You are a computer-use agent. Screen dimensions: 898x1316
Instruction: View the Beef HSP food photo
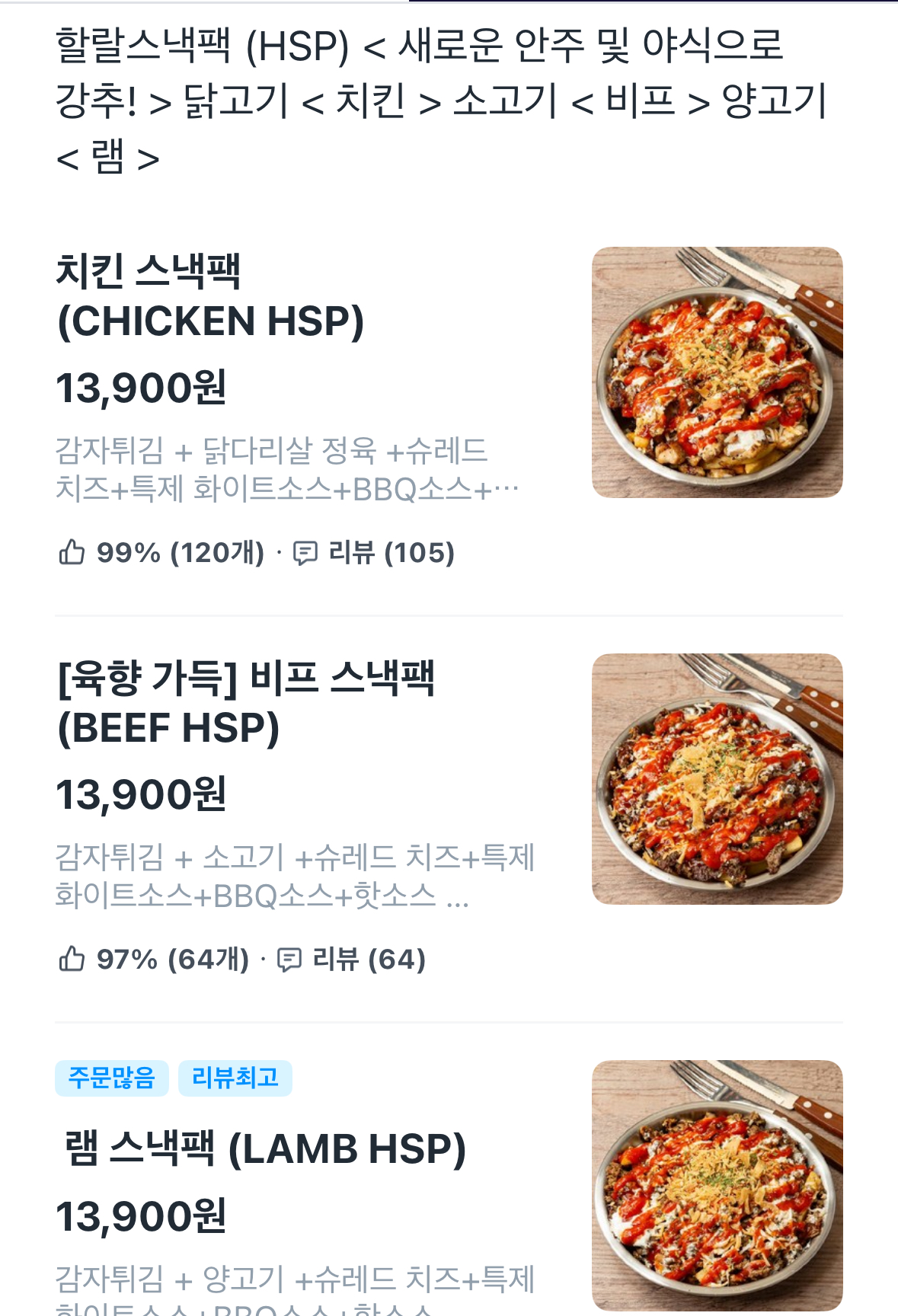click(x=717, y=779)
